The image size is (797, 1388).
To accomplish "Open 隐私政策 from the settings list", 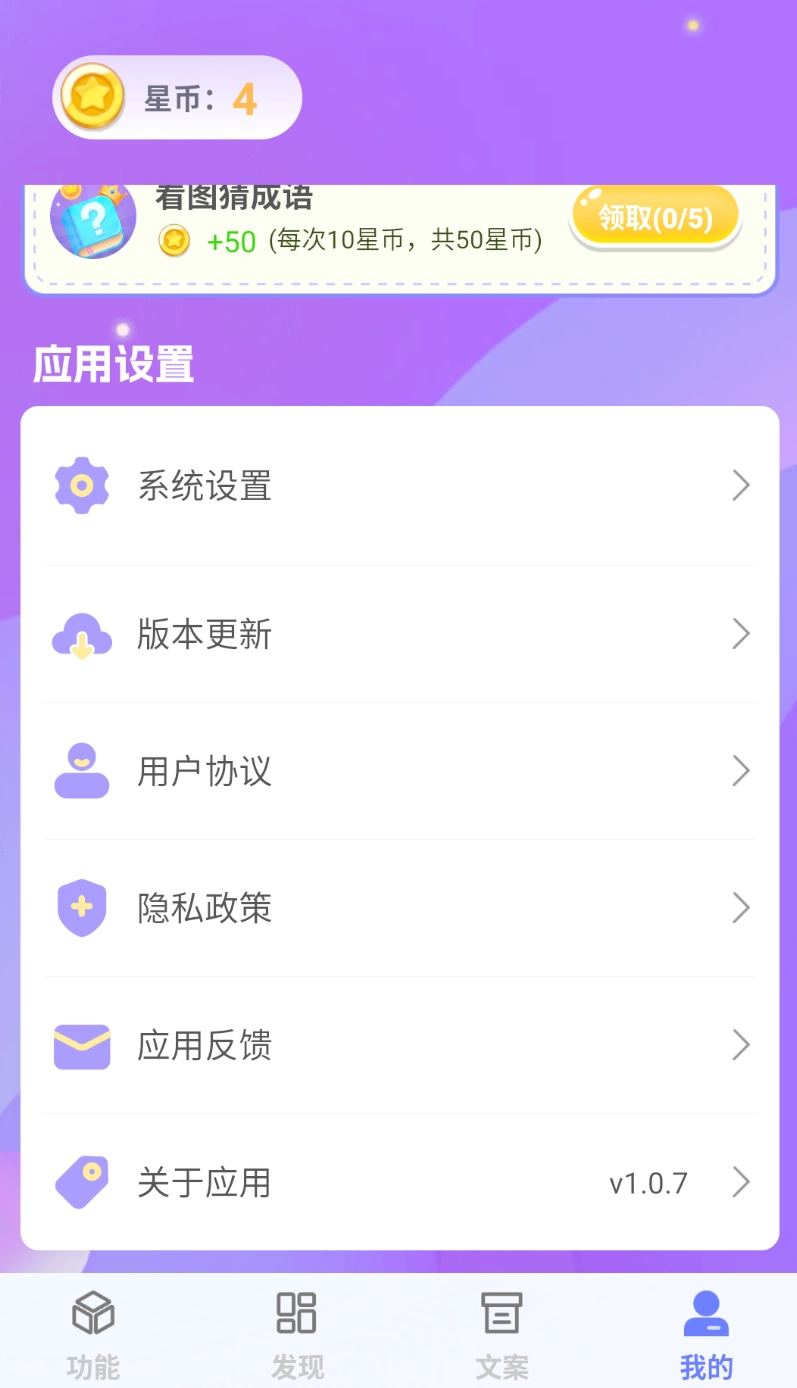I will tap(204, 908).
